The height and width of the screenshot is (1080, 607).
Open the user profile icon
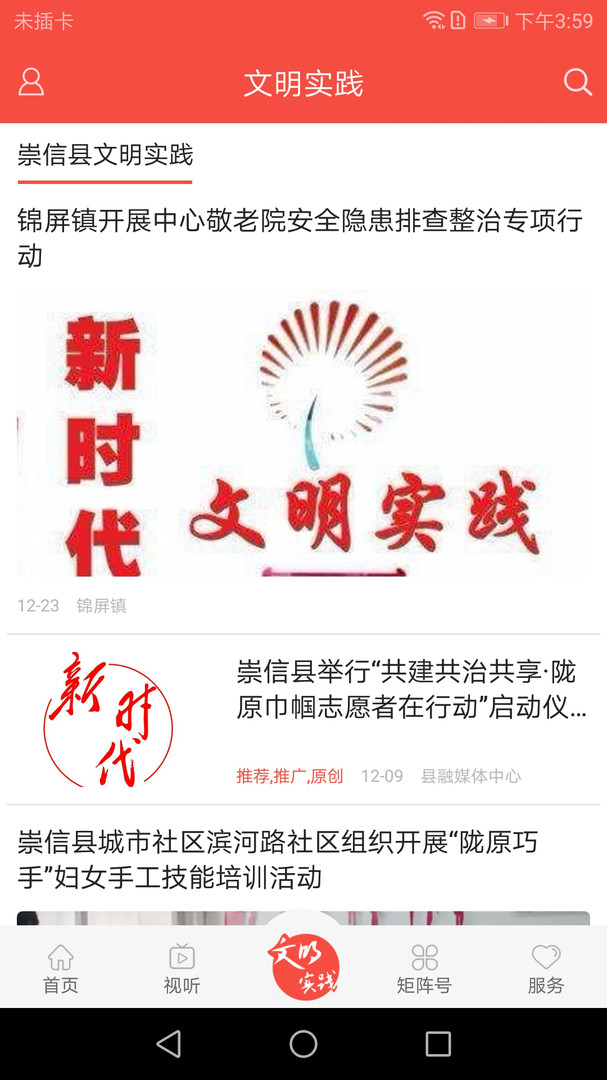pos(31,82)
